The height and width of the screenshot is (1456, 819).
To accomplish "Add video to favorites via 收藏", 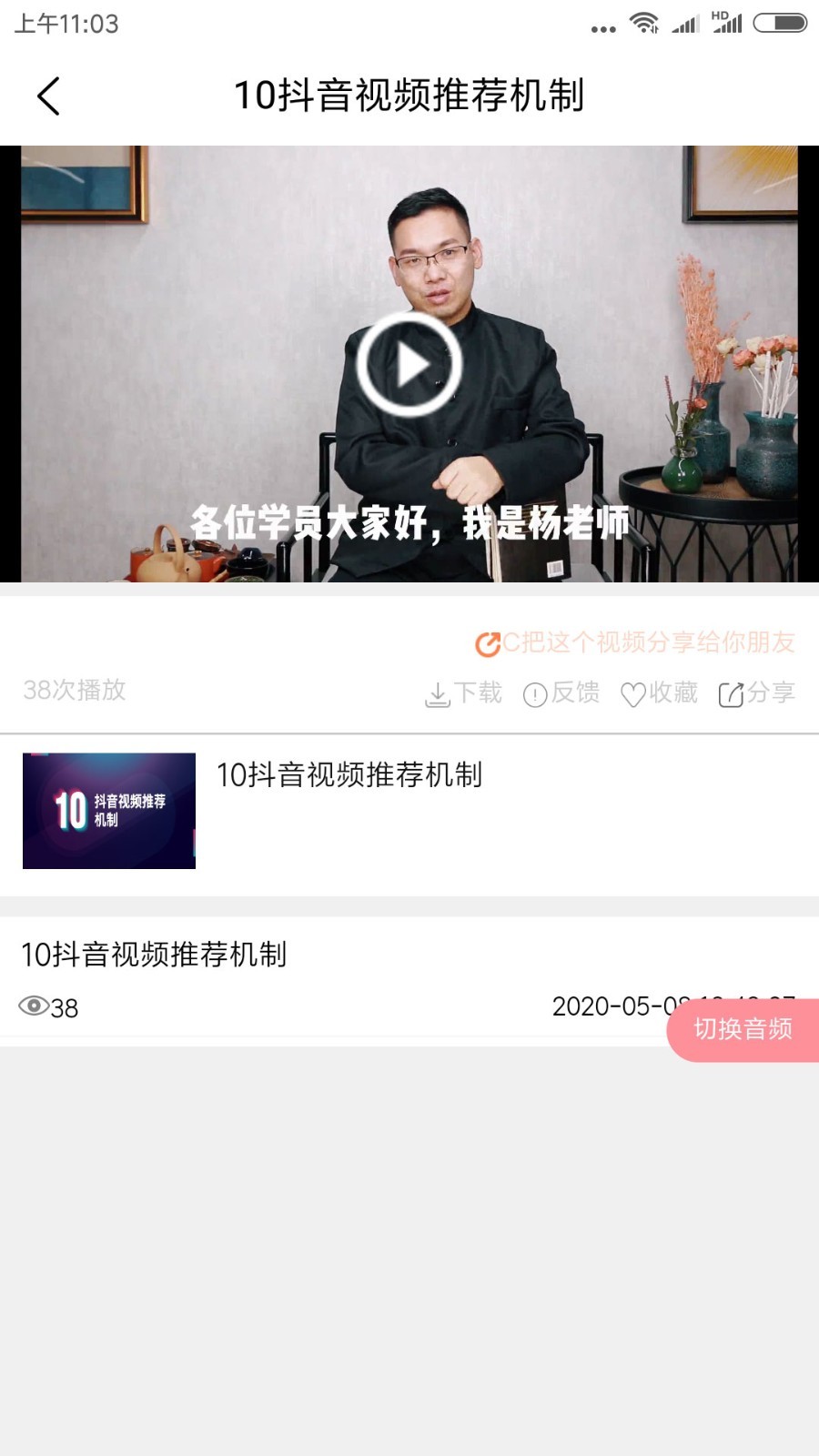I will tap(659, 693).
